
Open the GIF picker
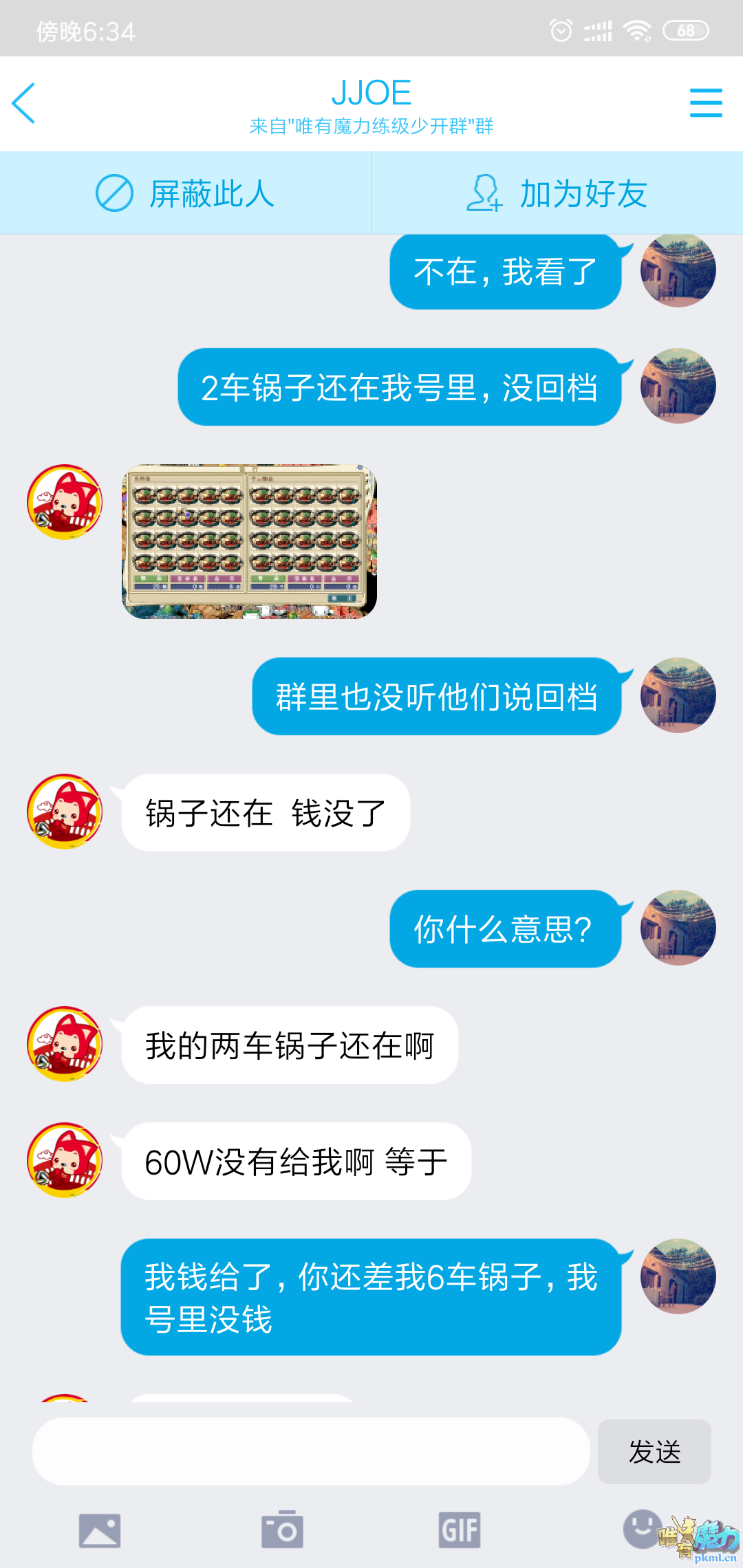(460, 1530)
